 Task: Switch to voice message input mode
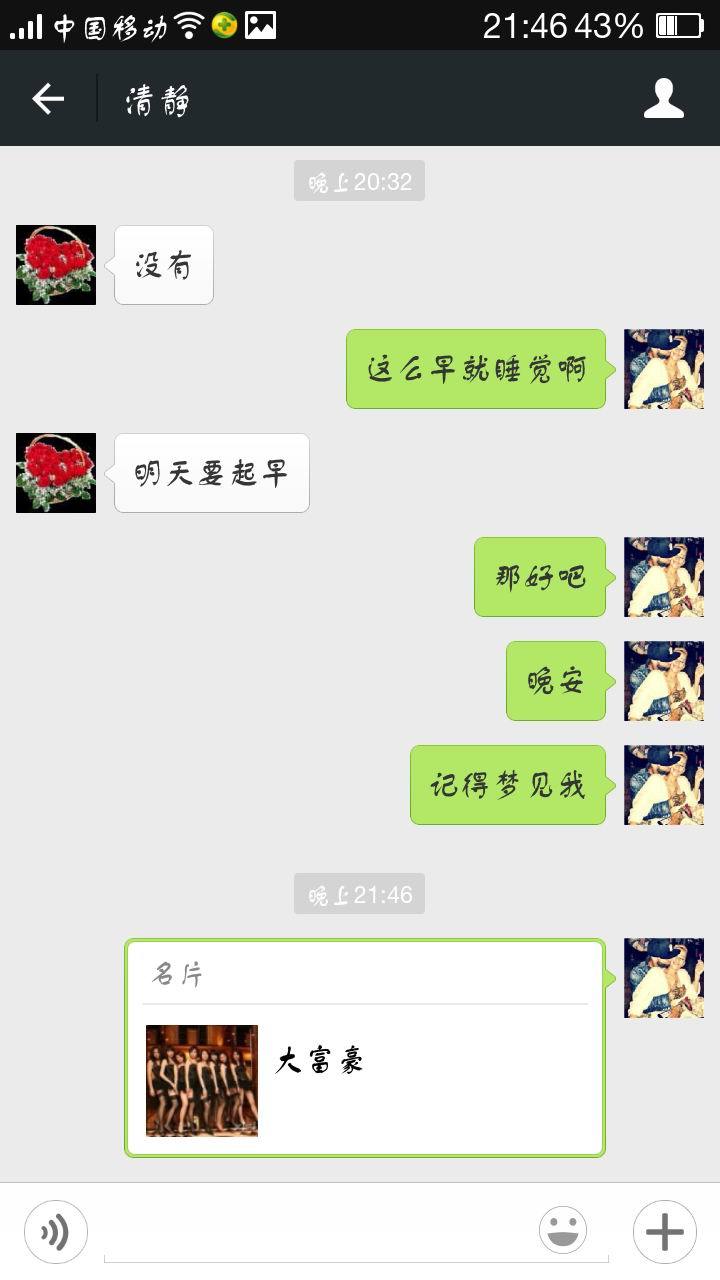tap(55, 1231)
